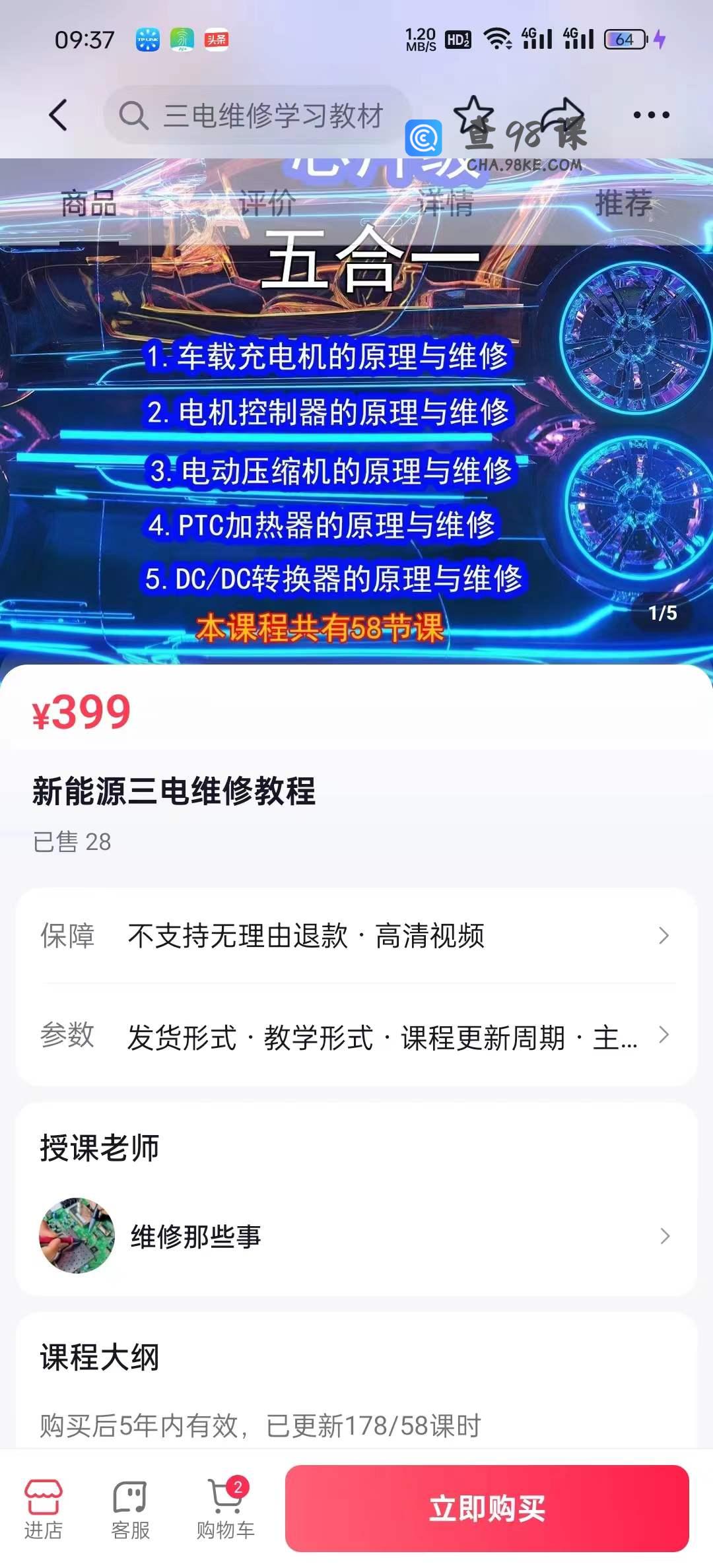
Task: Open teacher profile 维修那些事
Action: (356, 1236)
